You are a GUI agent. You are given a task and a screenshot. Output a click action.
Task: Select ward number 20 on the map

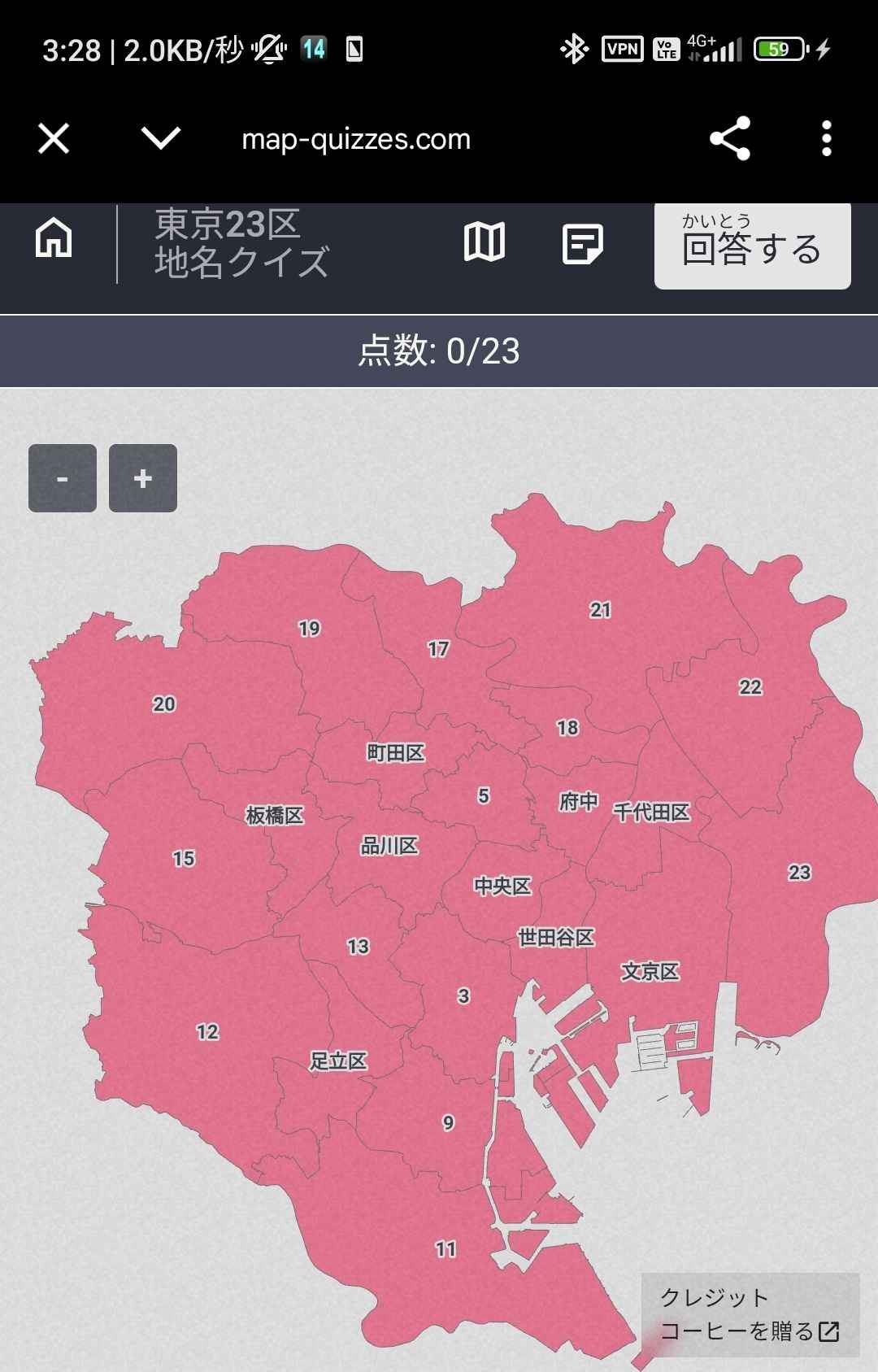164,704
